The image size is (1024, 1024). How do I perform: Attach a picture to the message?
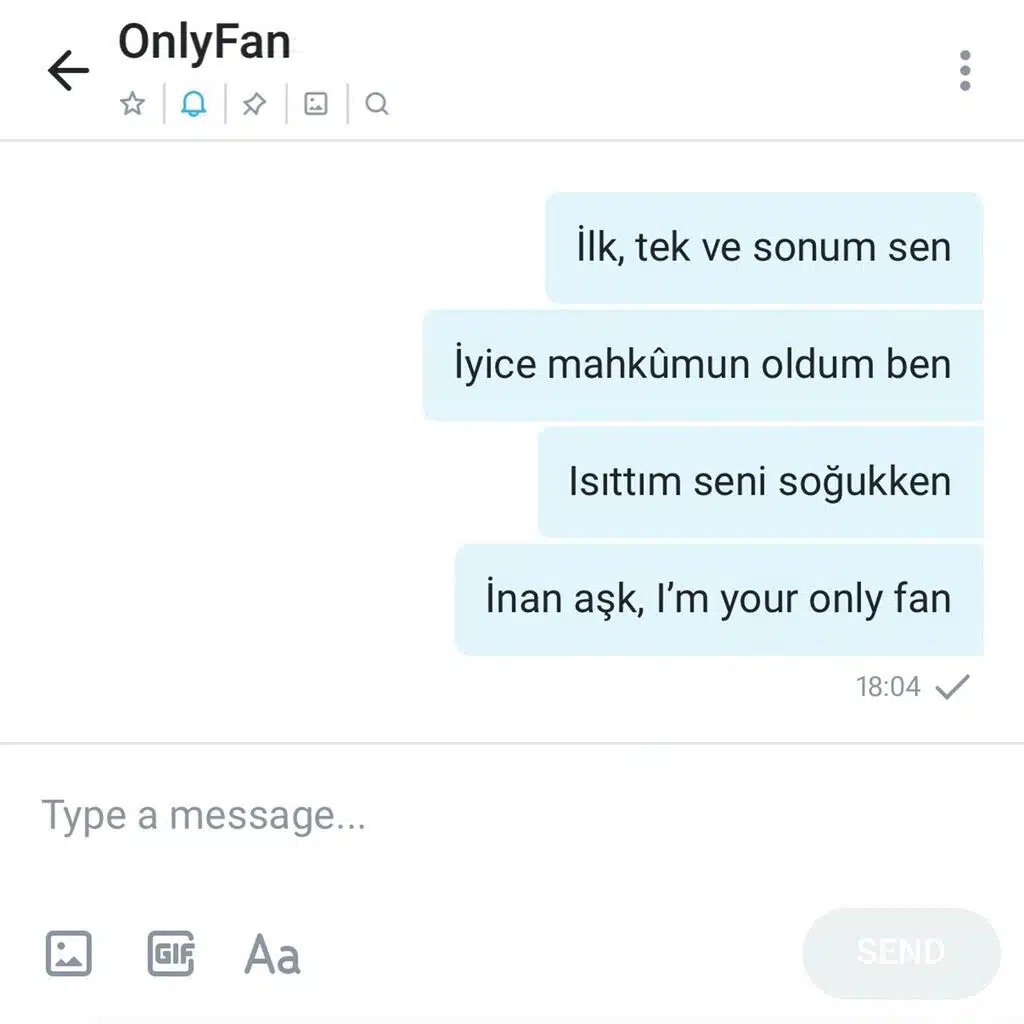coord(69,953)
